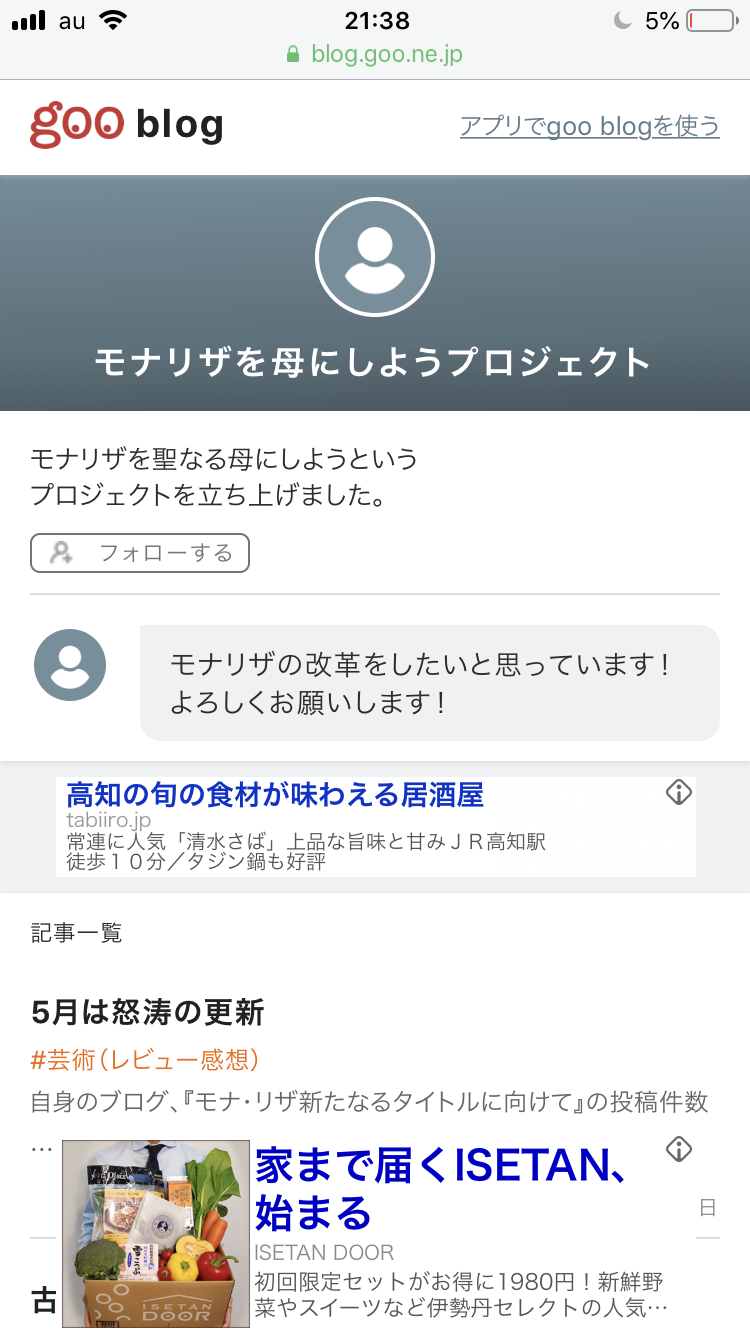This screenshot has width=750, height=1334.
Task: Open the アプリでgoo blogを使う link
Action: tap(589, 126)
